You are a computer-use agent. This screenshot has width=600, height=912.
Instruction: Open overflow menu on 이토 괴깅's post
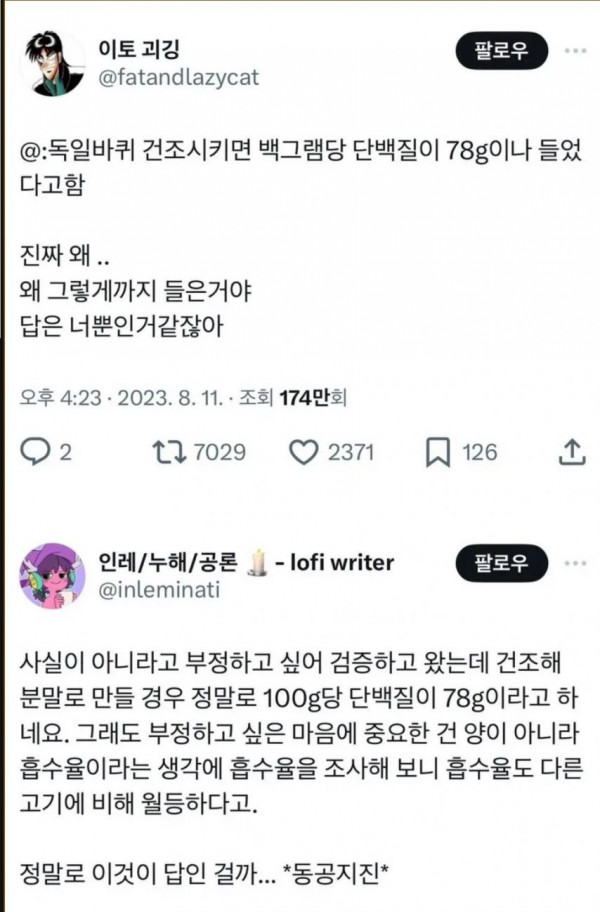(x=575, y=48)
